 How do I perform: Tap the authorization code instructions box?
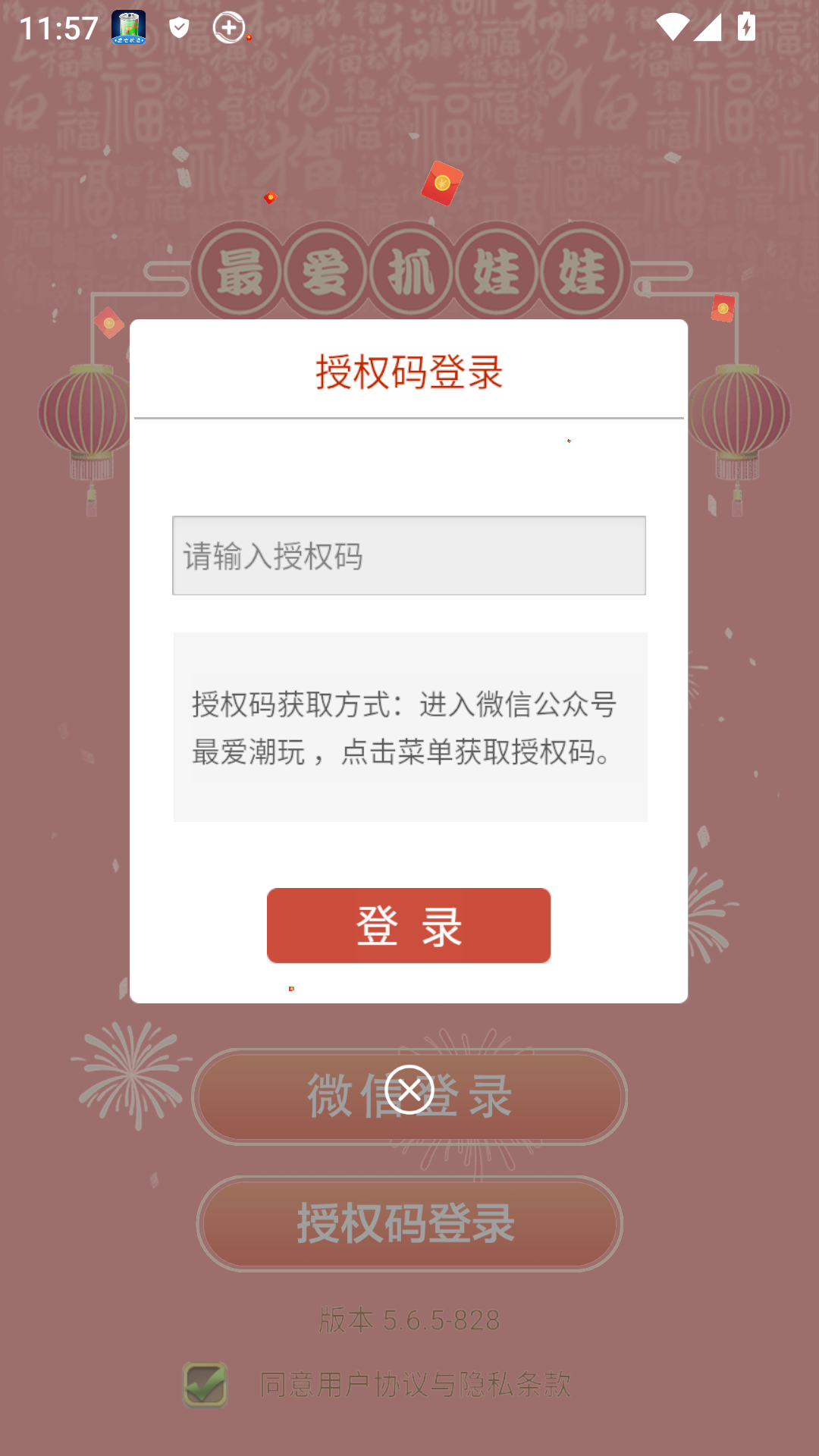[409, 725]
